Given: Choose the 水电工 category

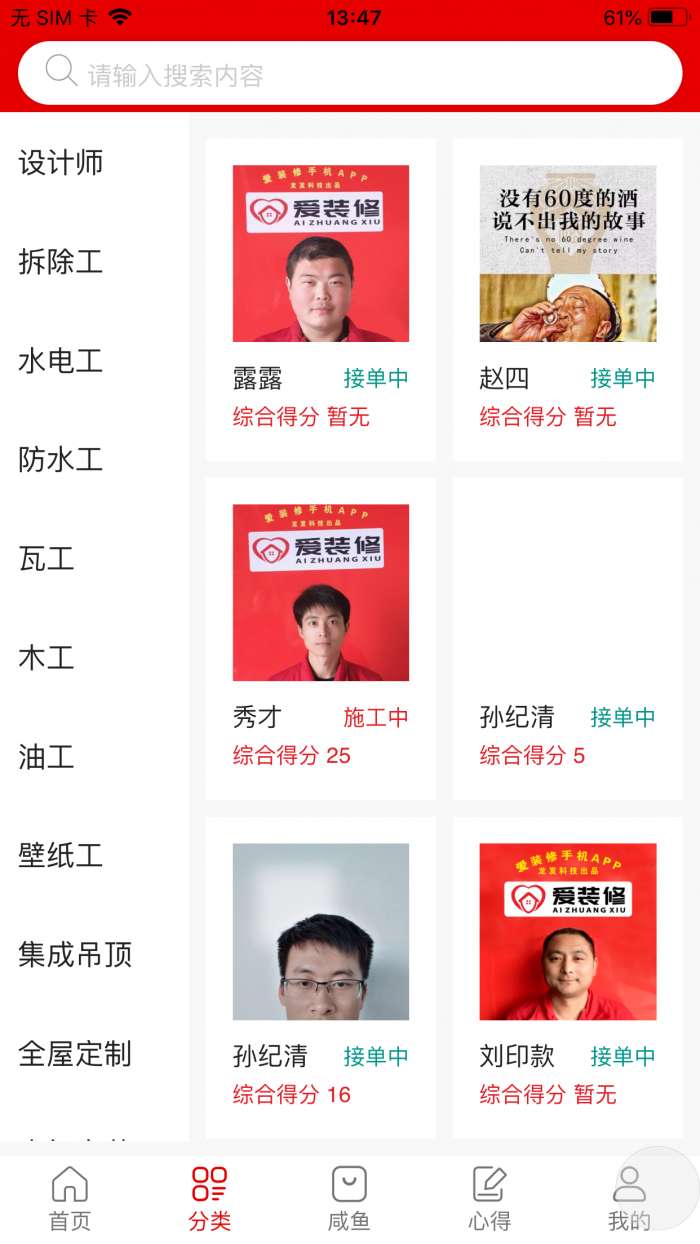Looking at the screenshot, I should pyautogui.click(x=61, y=361).
